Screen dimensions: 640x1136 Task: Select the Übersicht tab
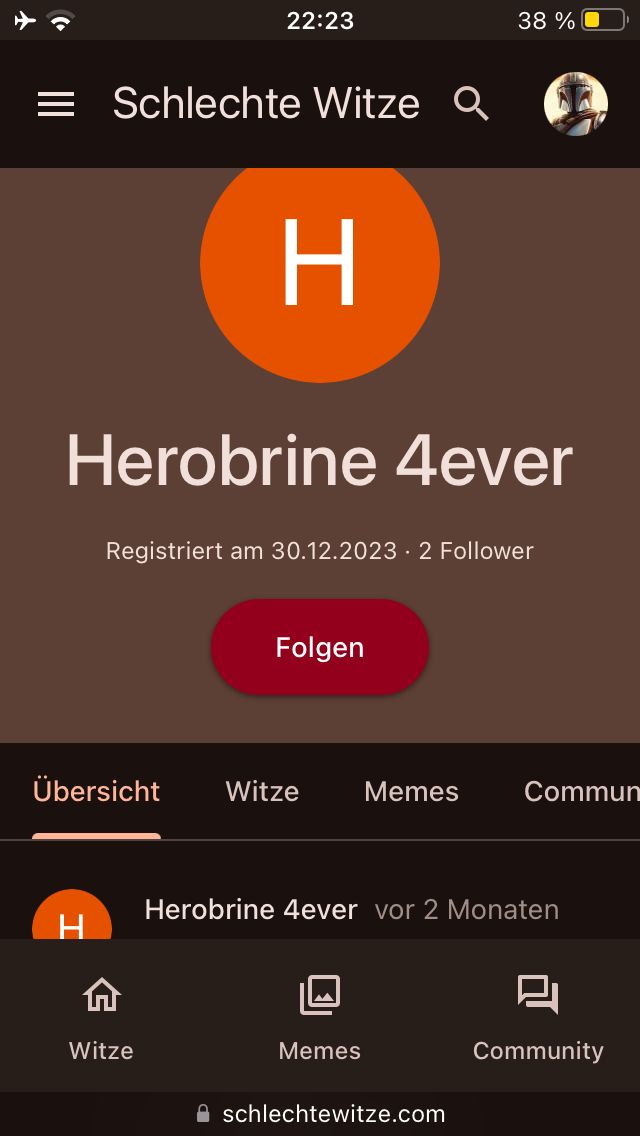[x=96, y=791]
